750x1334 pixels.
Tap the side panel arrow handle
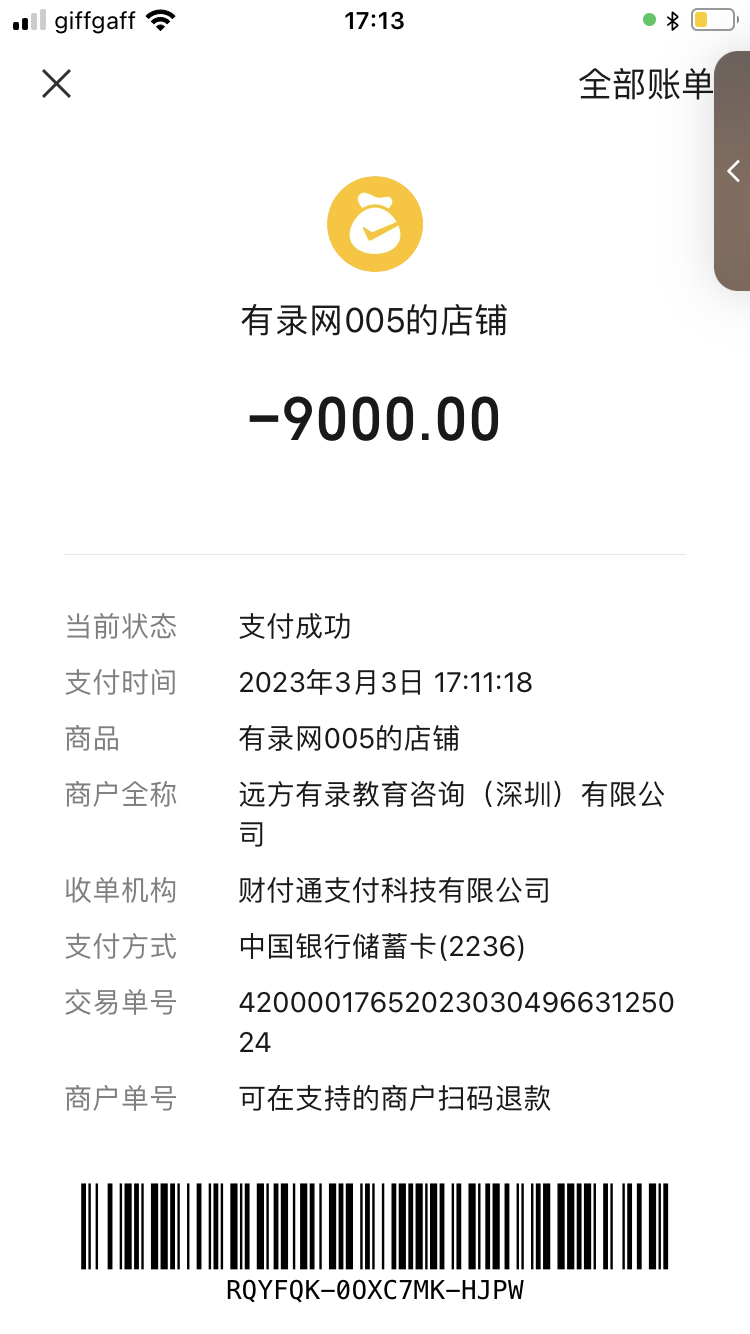tap(734, 171)
